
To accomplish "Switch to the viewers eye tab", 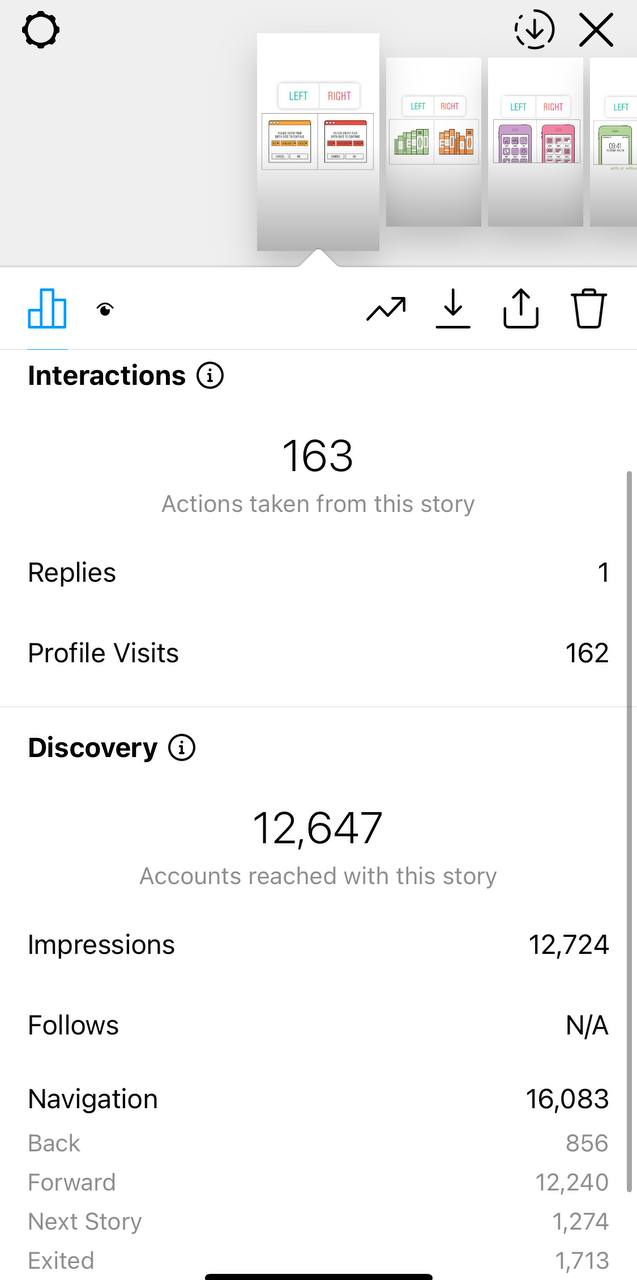I will [x=105, y=310].
